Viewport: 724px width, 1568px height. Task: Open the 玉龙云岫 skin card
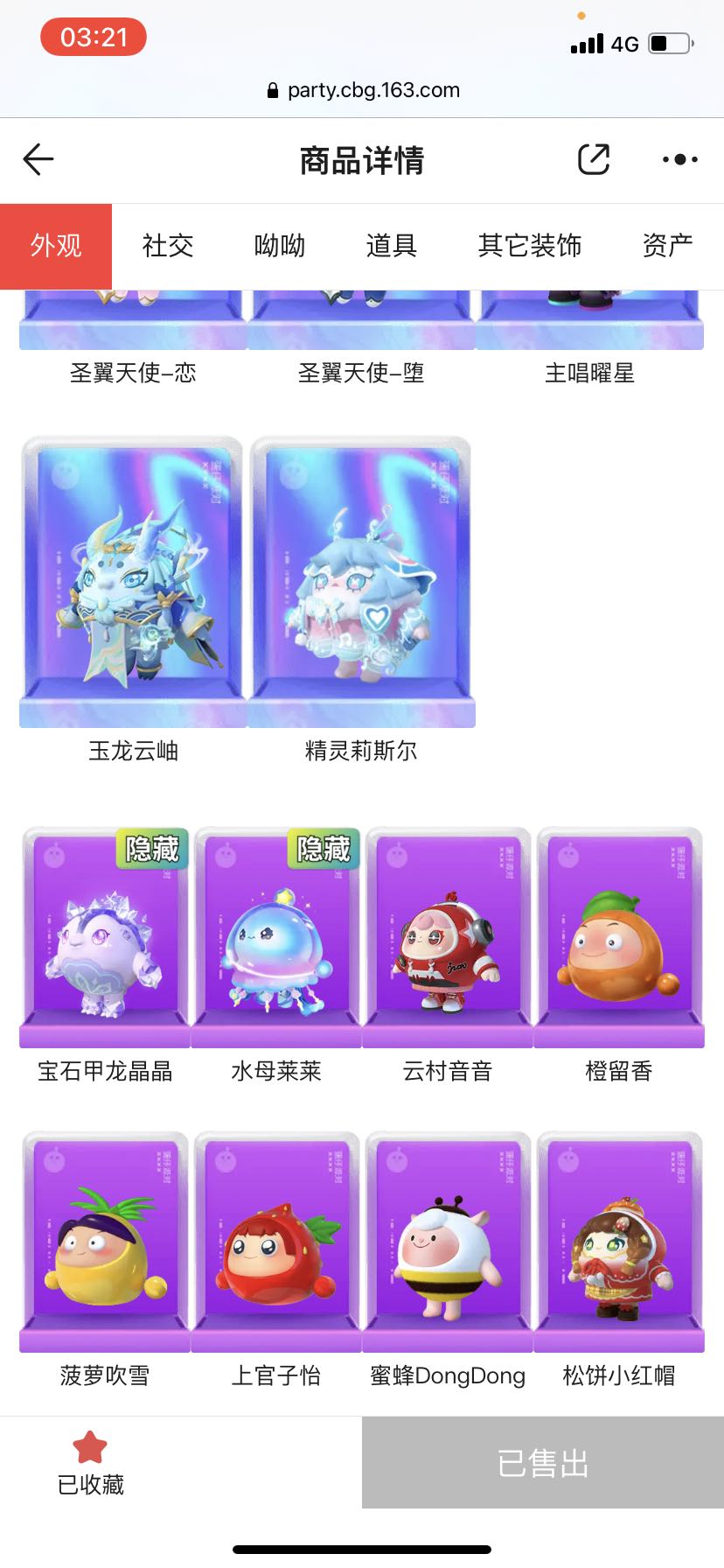tap(133, 599)
